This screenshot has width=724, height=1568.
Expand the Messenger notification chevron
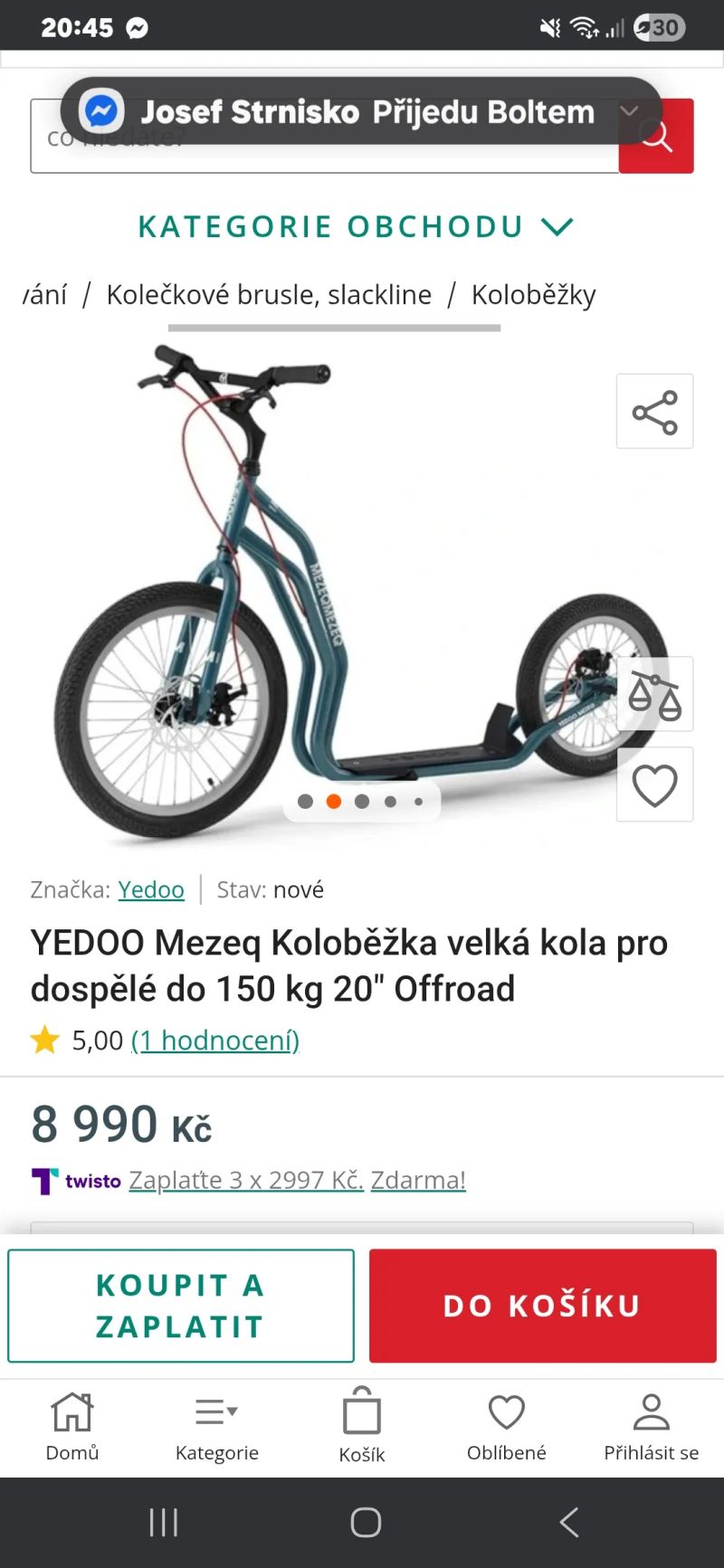(629, 111)
